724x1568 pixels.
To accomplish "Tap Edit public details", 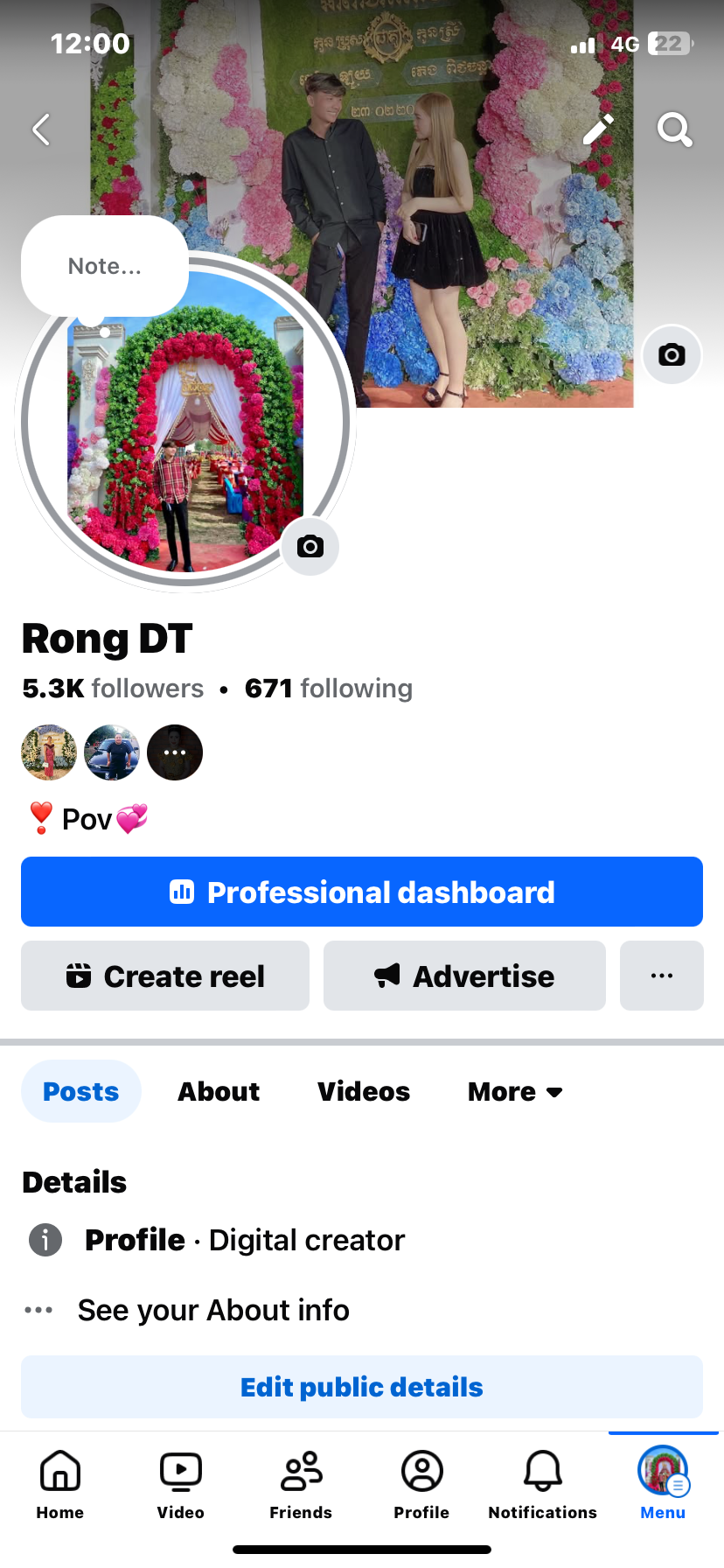I will point(362,1387).
